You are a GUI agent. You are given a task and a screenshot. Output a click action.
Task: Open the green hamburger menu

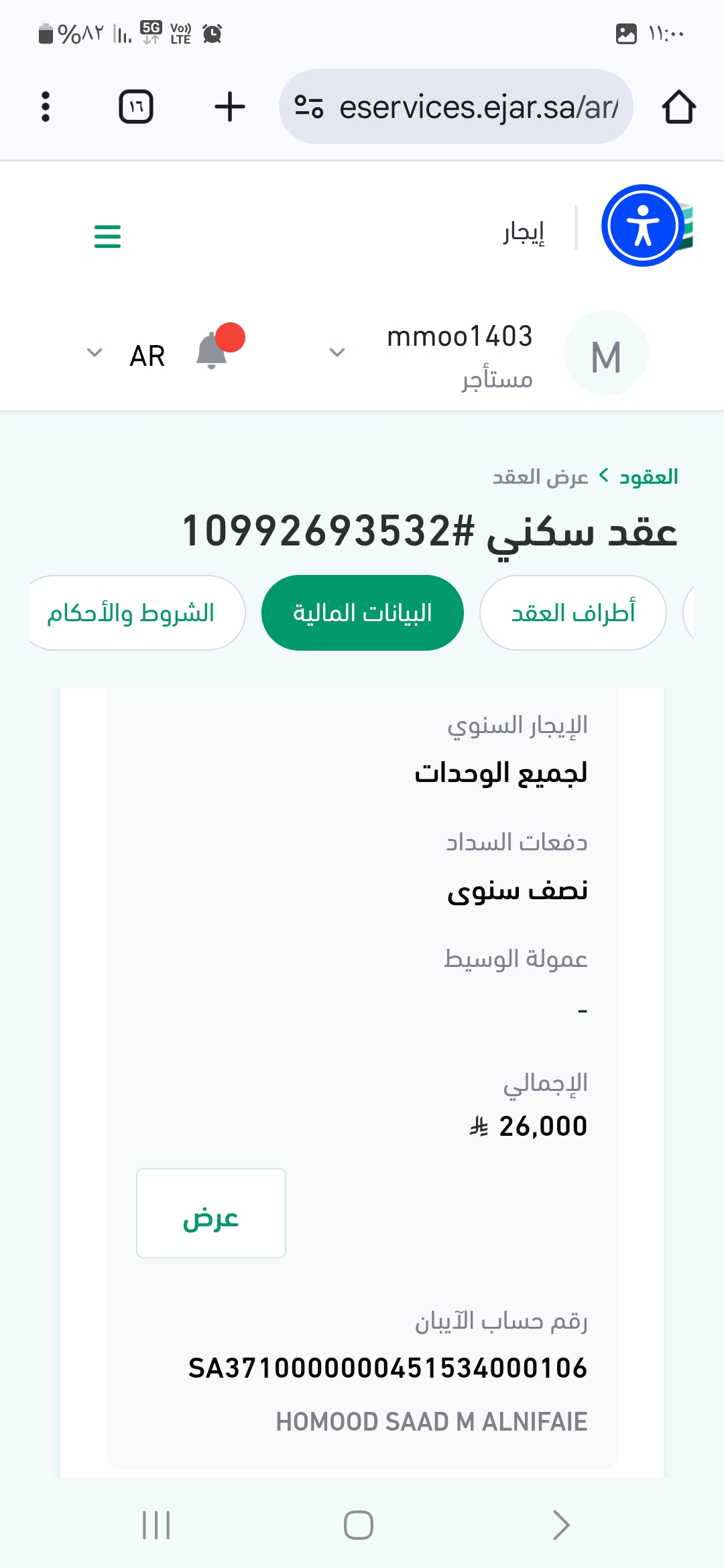107,237
